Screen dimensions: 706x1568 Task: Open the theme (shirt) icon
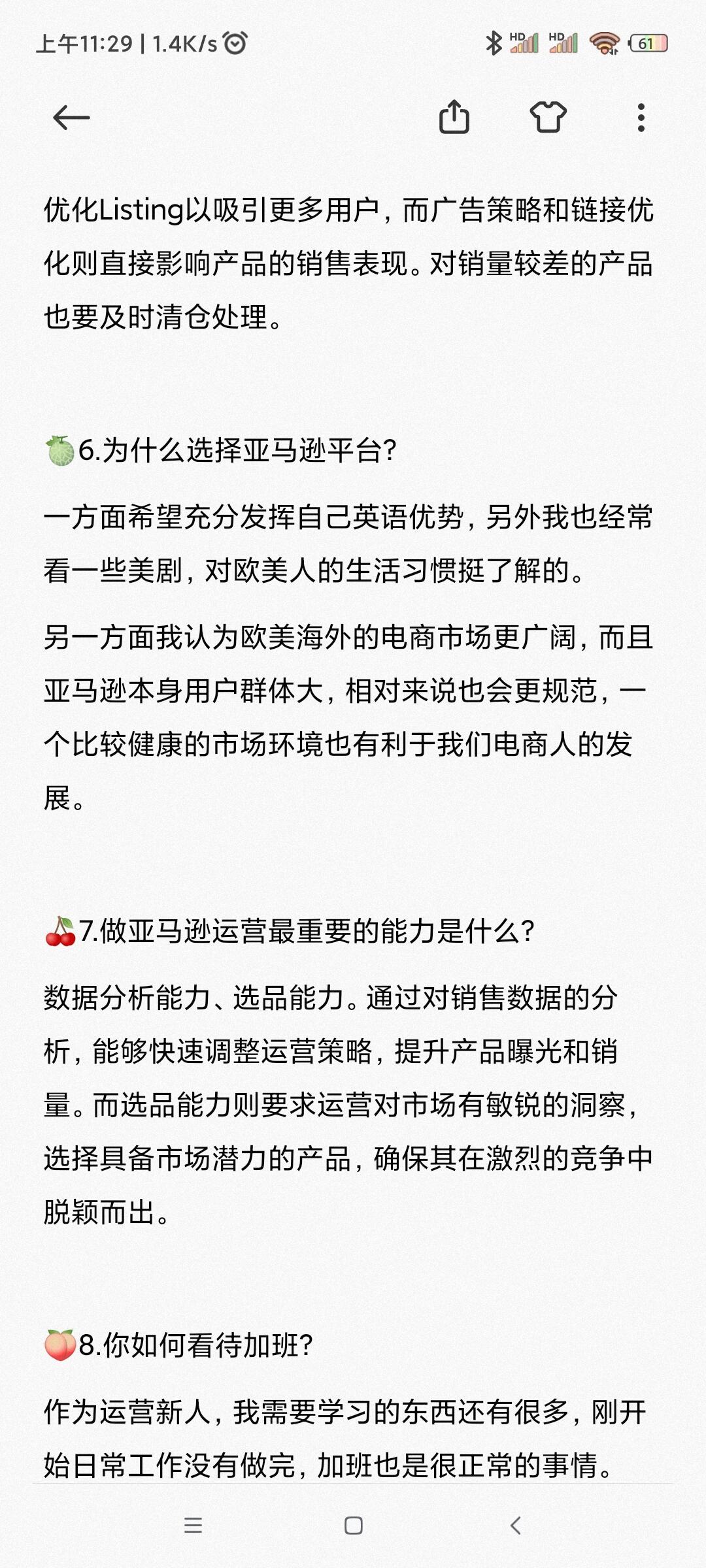(x=548, y=117)
